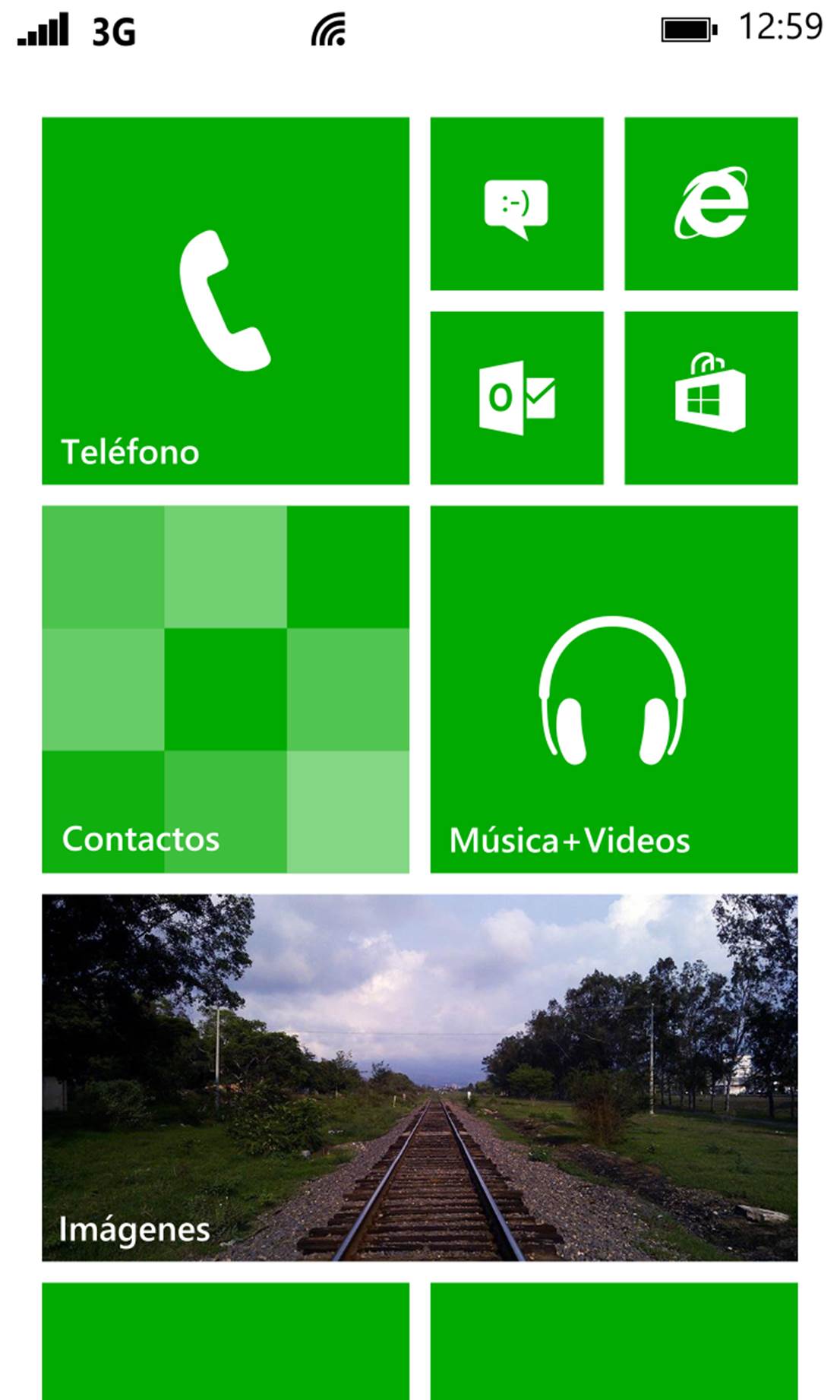Tap the Música+Videos label

click(570, 839)
